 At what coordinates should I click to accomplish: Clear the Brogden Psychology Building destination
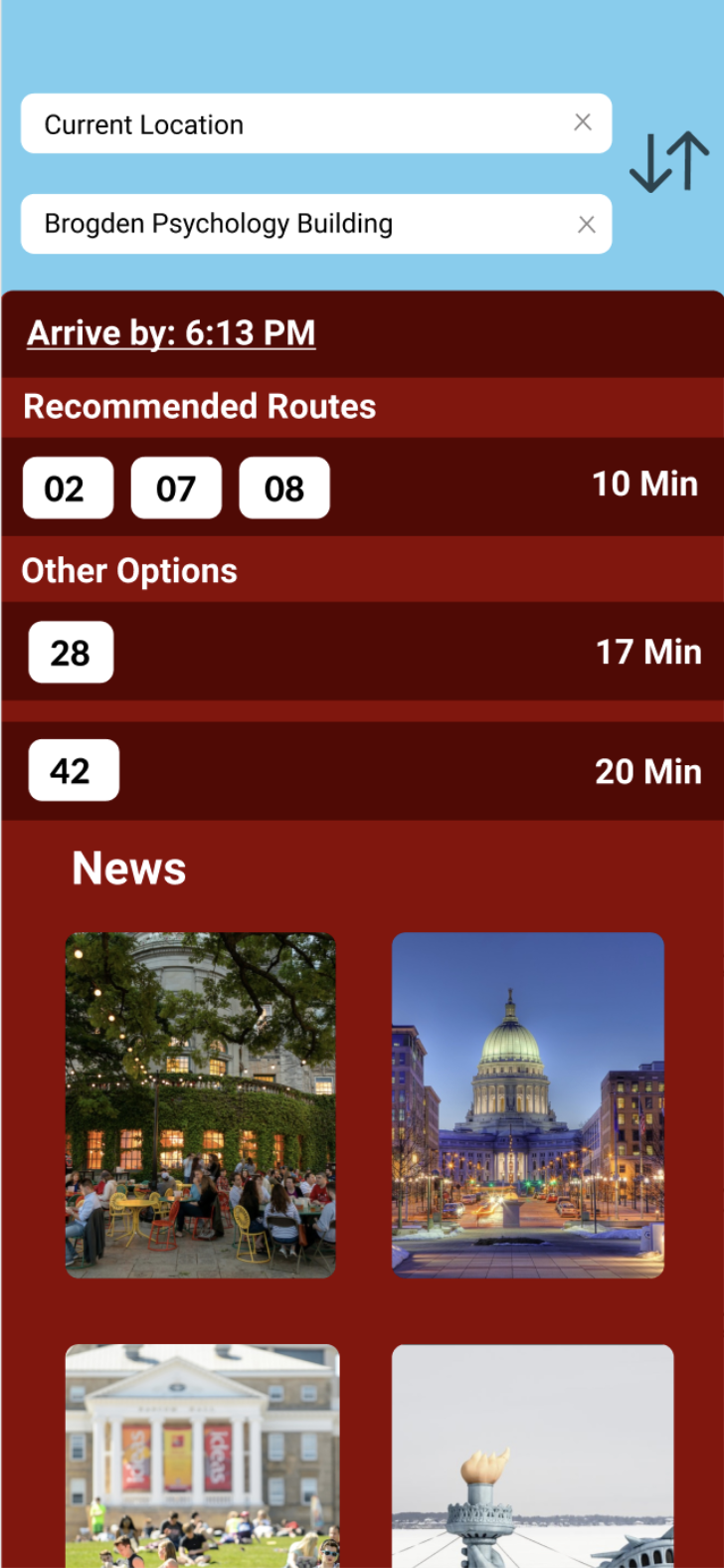click(x=587, y=225)
